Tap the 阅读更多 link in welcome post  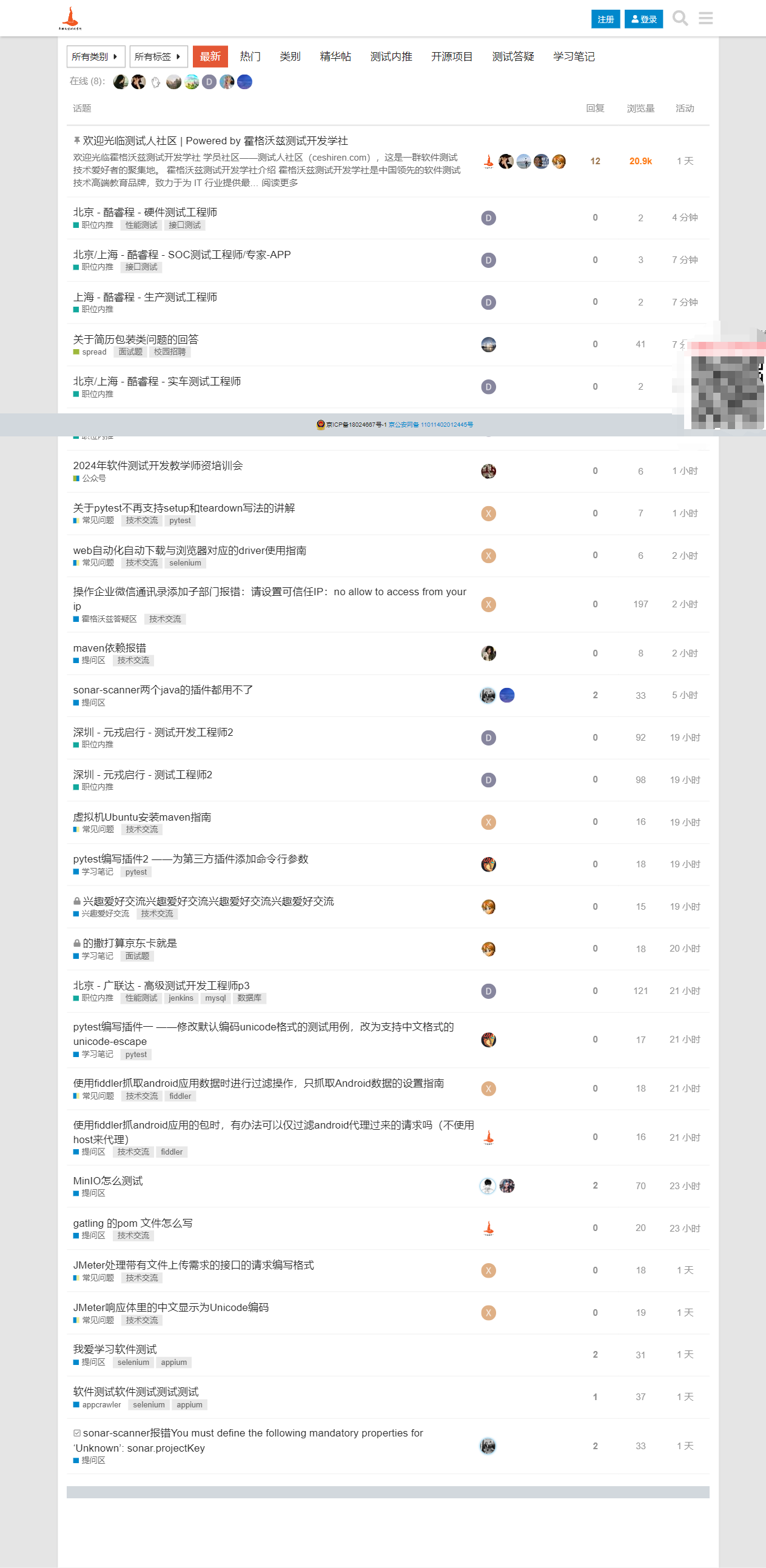[280, 182]
